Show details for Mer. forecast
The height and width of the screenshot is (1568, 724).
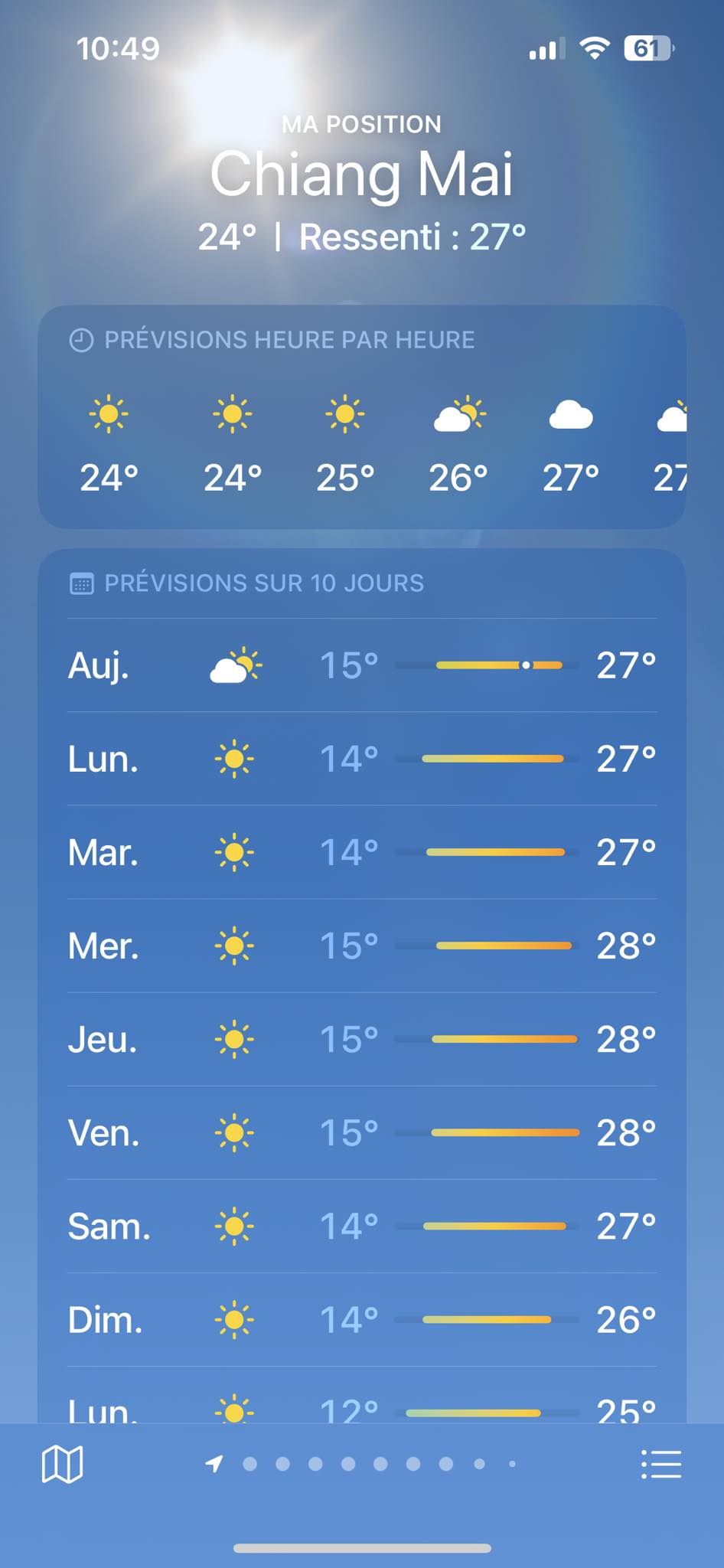(362, 946)
